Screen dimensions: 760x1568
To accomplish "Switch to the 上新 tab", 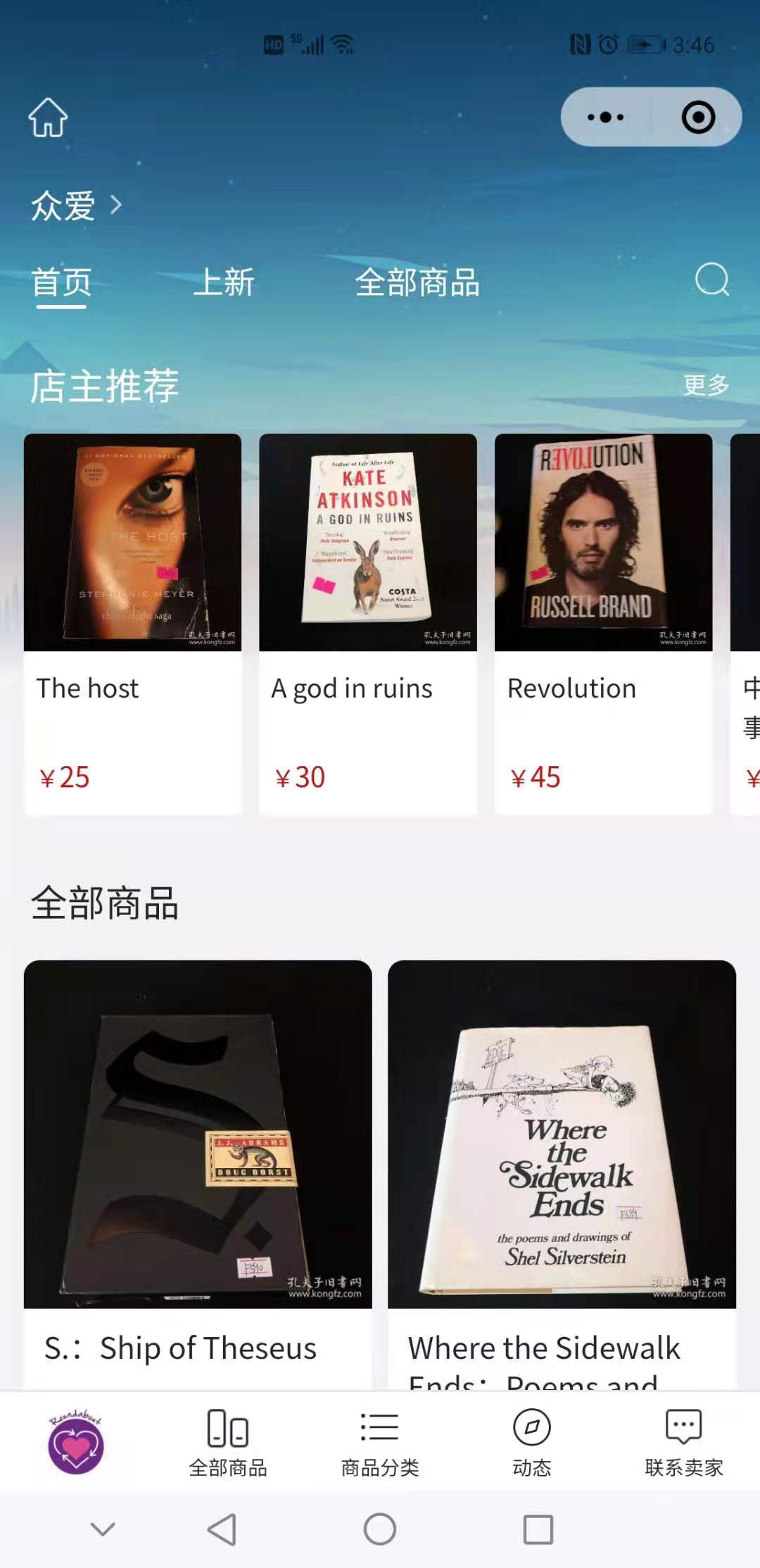I will (x=224, y=282).
